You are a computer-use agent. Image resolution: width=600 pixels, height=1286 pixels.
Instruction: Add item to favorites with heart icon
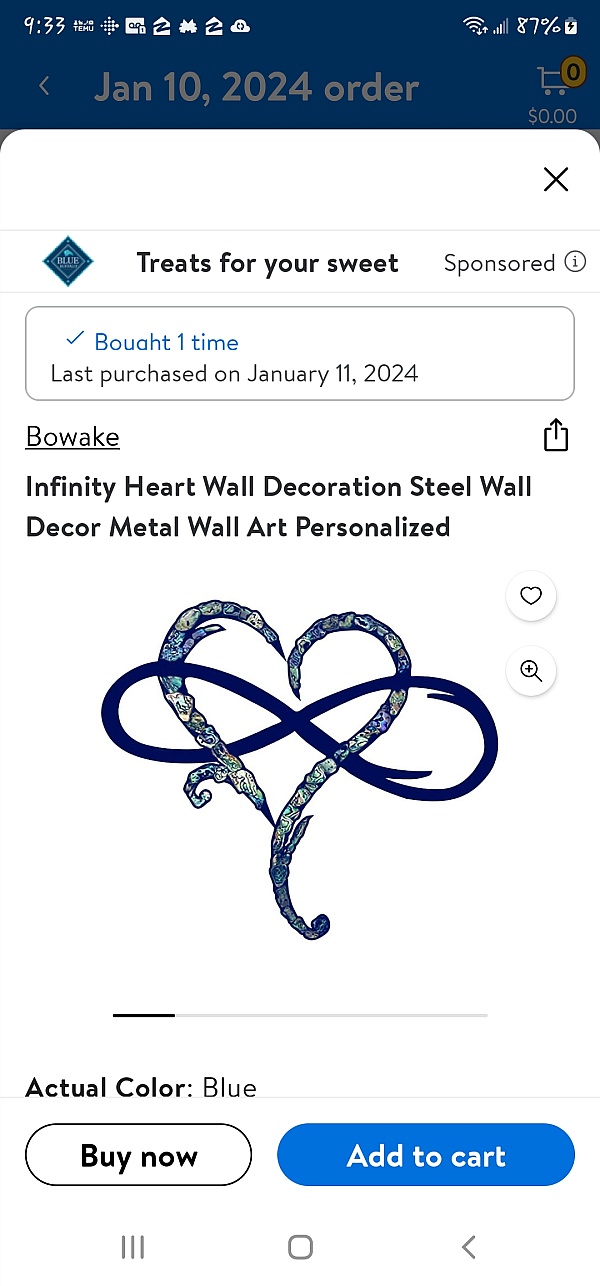tap(530, 596)
